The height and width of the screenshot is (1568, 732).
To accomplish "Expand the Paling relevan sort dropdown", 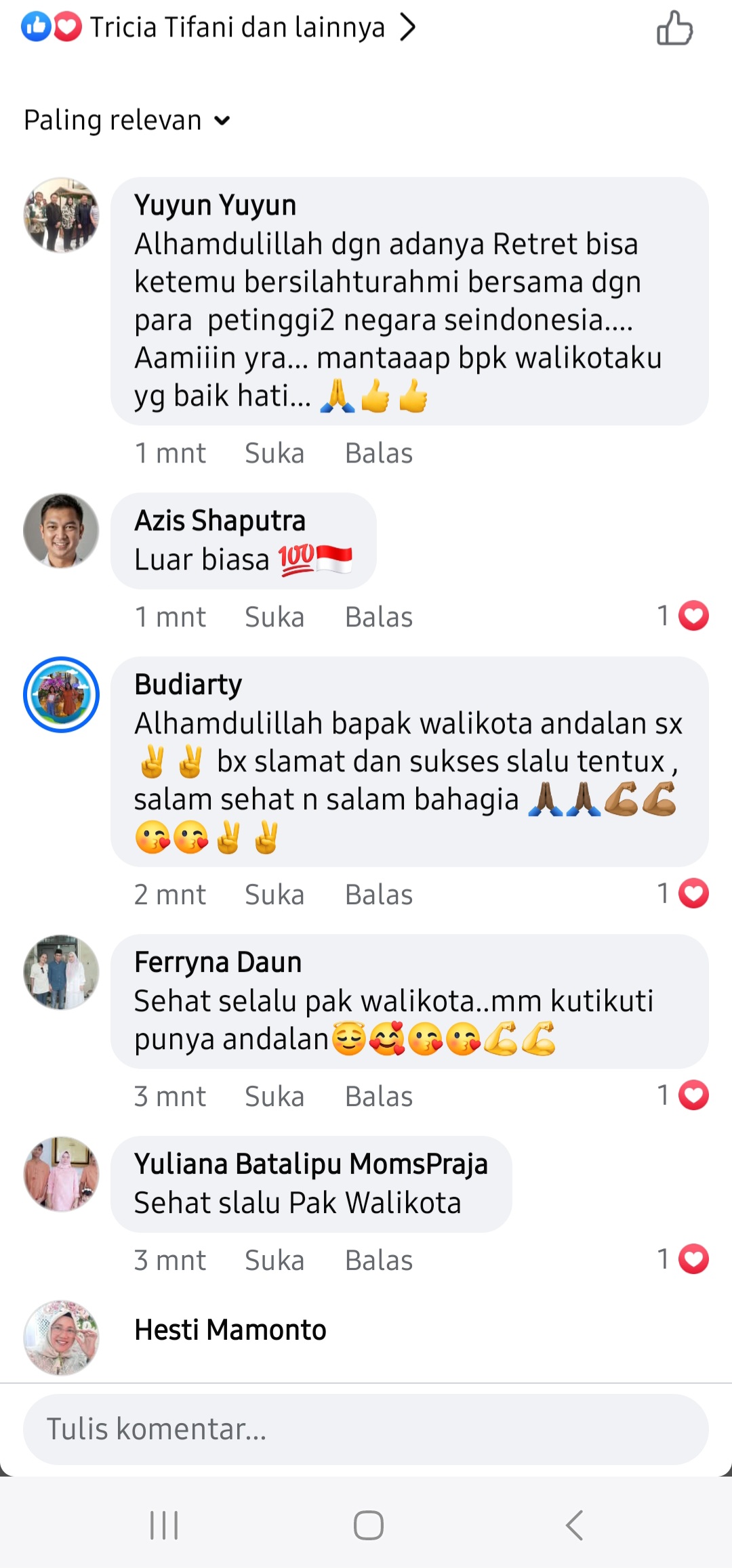I will pos(127,121).
